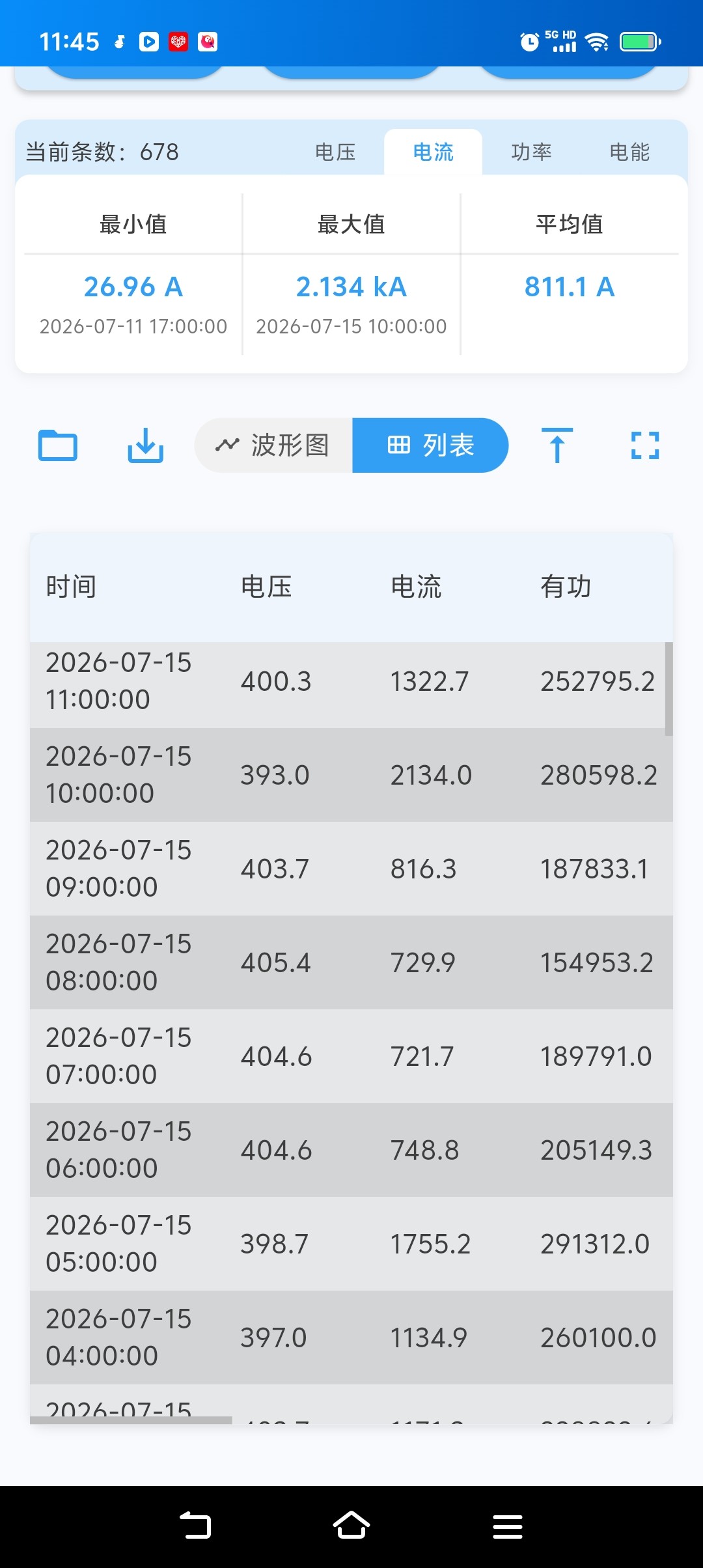Go to the home screen

[351, 1526]
